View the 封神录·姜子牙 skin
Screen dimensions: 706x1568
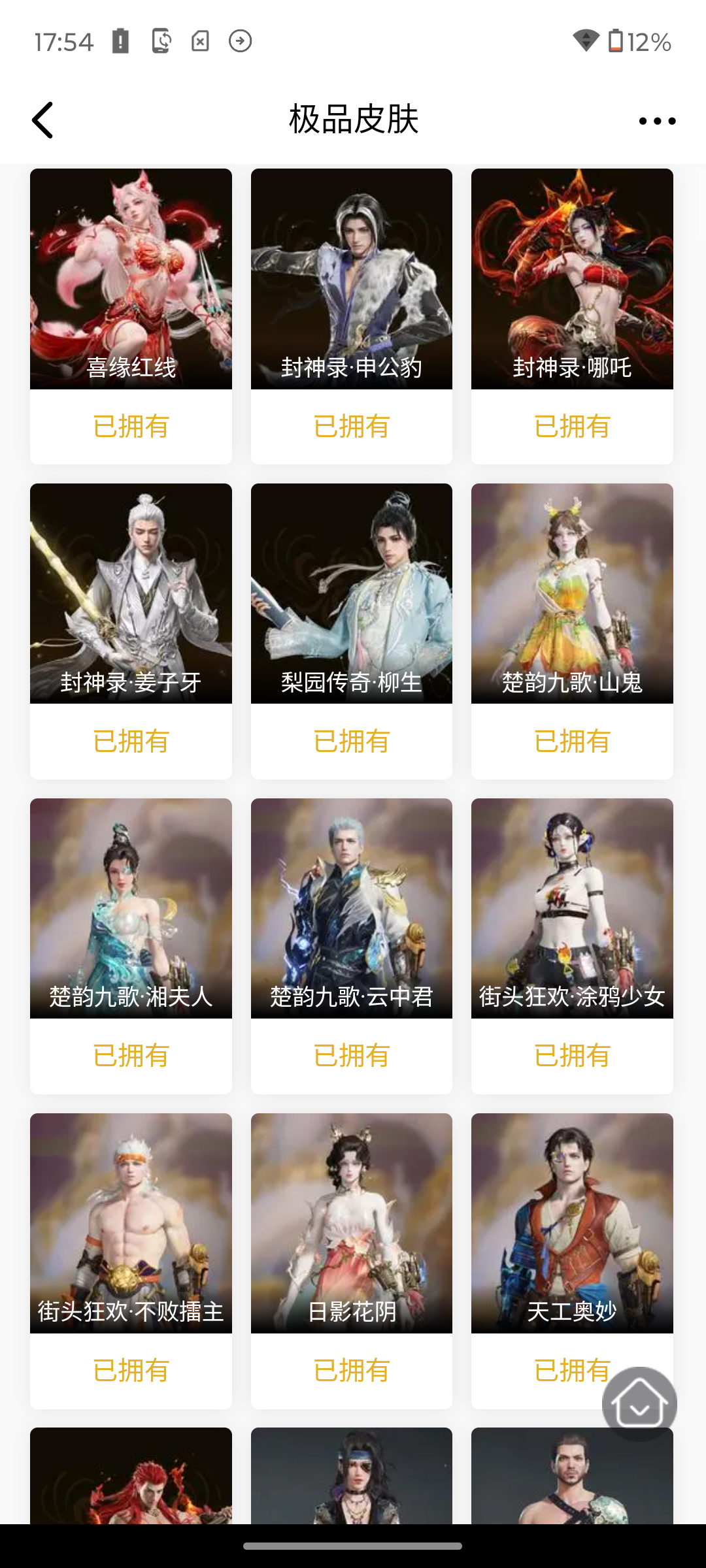[x=131, y=595]
